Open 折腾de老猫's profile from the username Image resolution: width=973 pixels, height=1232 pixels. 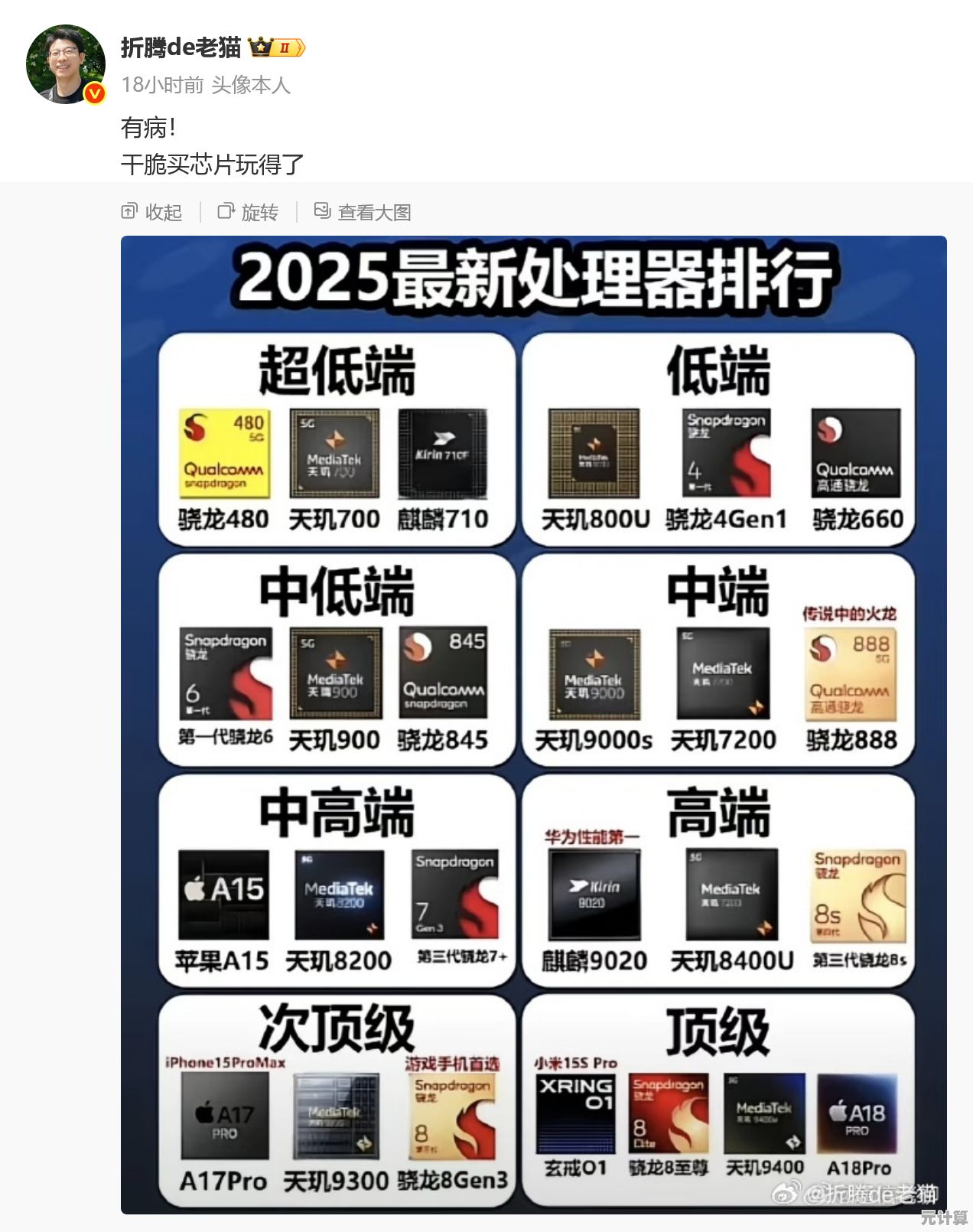(x=181, y=47)
